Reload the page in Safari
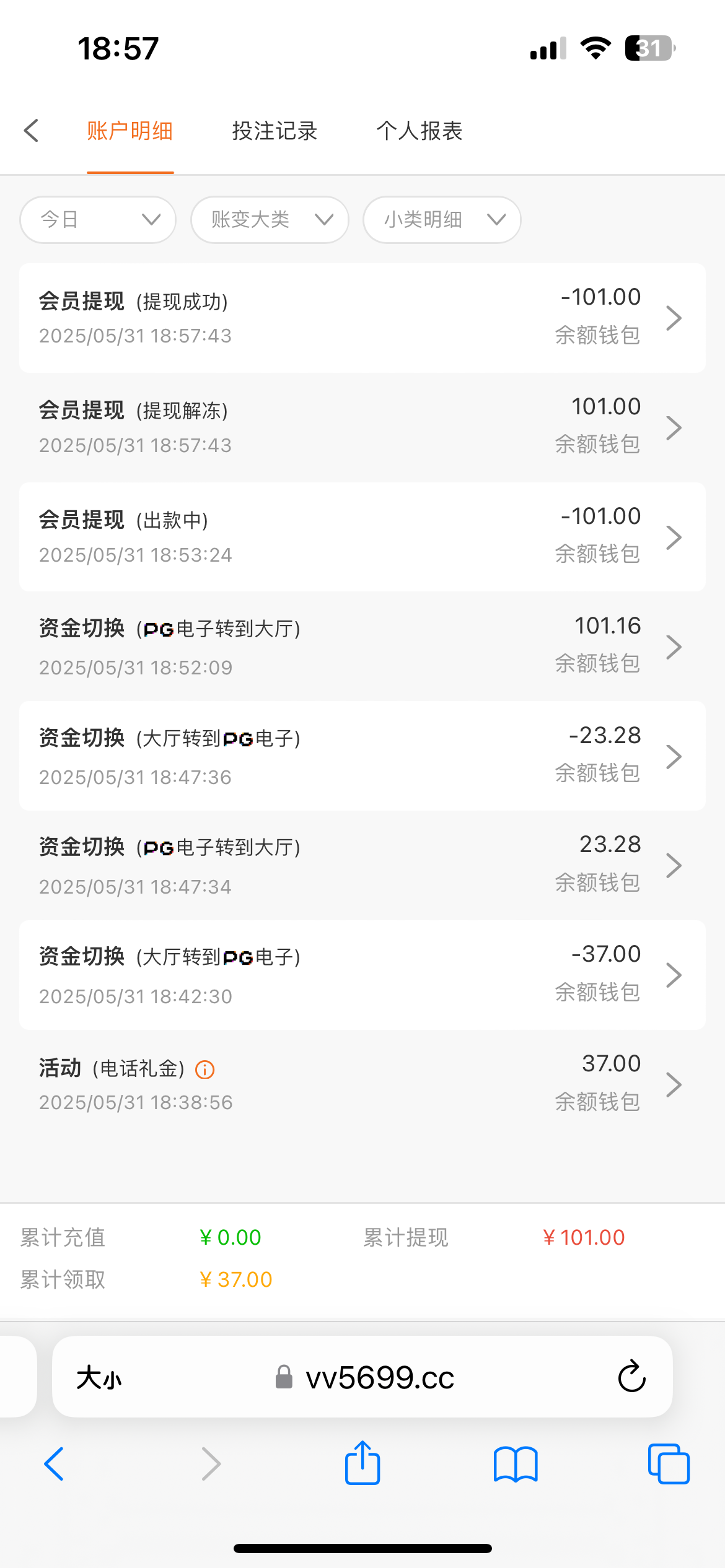Screen dimensions: 725x1568 [x=631, y=1377]
